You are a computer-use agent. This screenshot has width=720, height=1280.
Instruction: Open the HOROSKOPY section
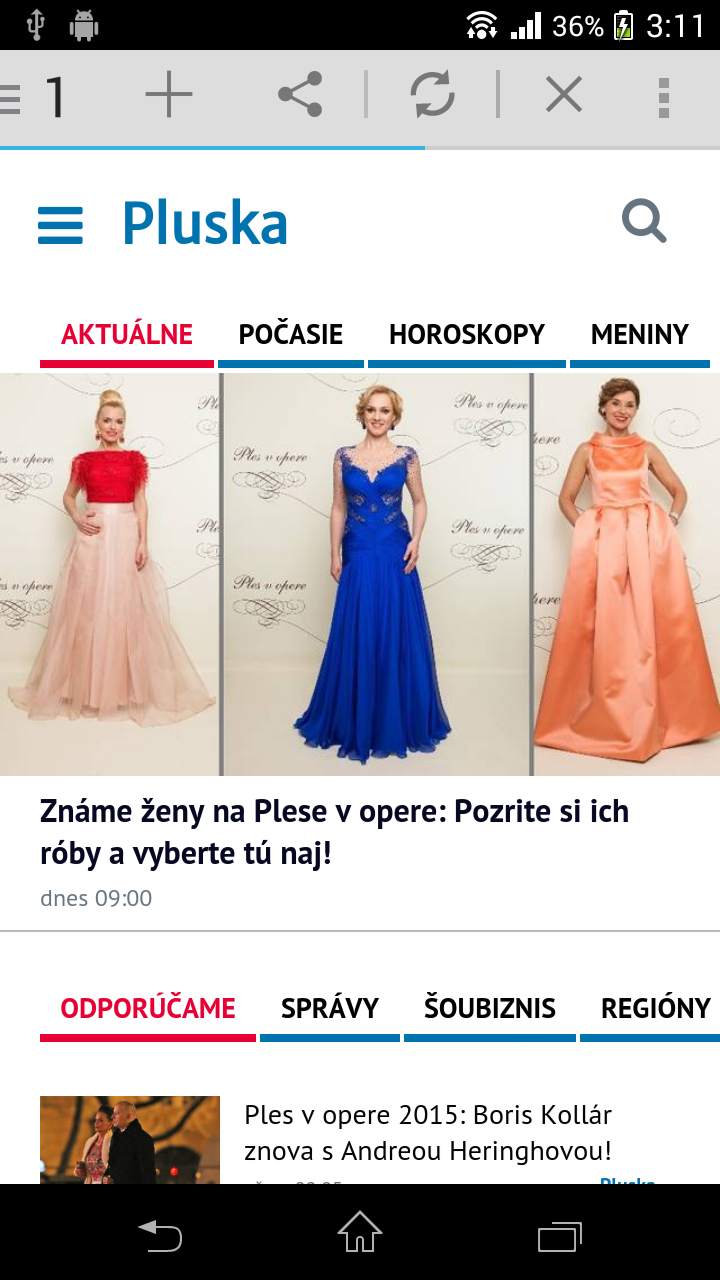pyautogui.click(x=466, y=334)
